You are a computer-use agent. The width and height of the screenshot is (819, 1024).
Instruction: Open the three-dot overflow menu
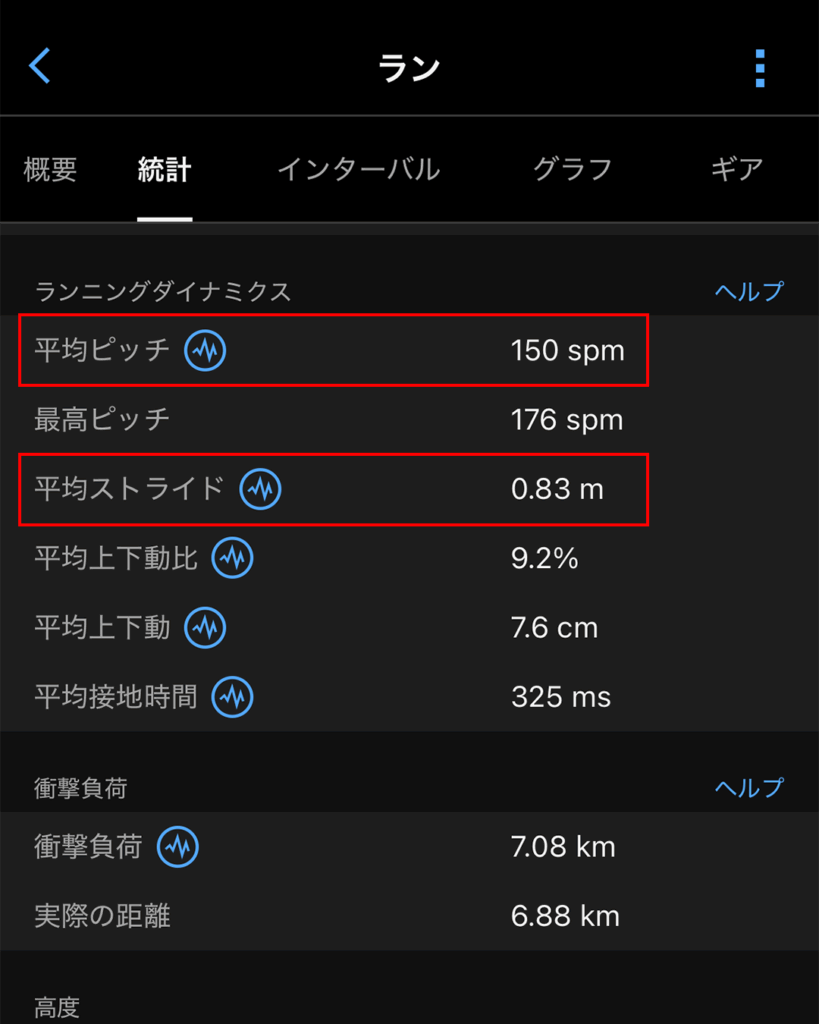pos(760,68)
